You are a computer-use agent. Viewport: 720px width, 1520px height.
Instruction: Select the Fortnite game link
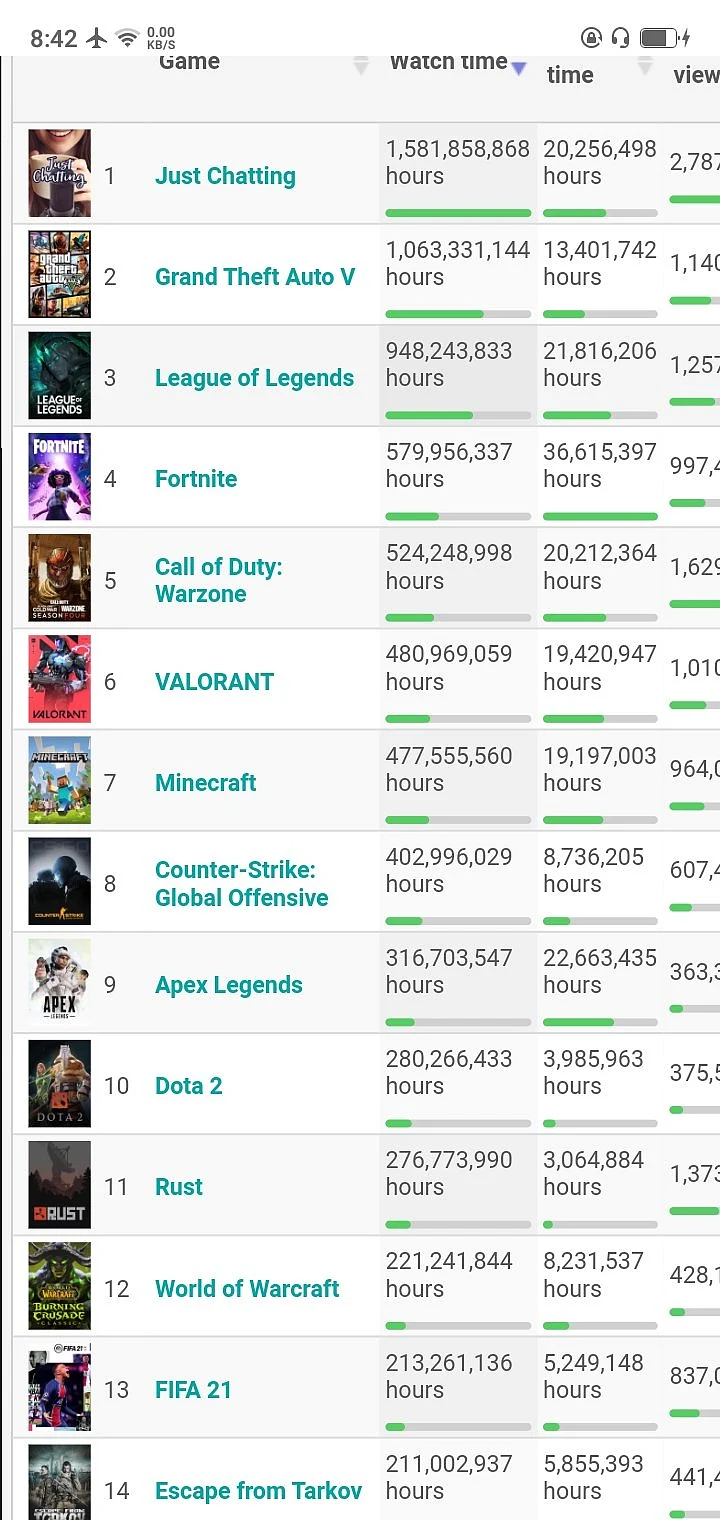[x=196, y=479]
